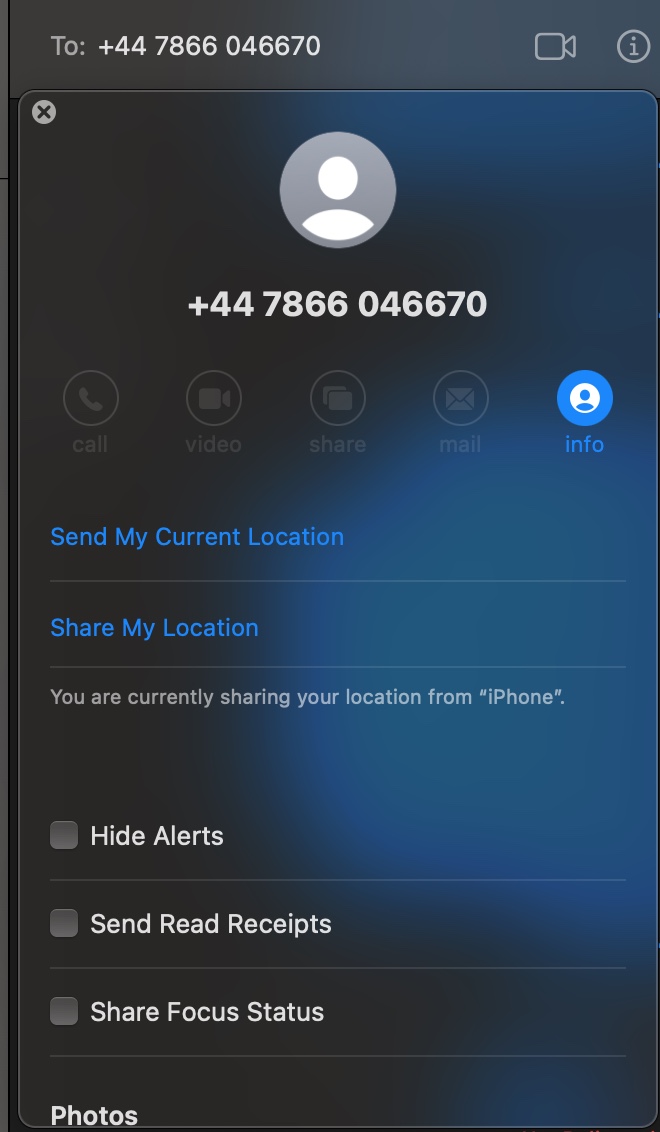Tap the video button below the number
660x1132 pixels.
point(214,399)
